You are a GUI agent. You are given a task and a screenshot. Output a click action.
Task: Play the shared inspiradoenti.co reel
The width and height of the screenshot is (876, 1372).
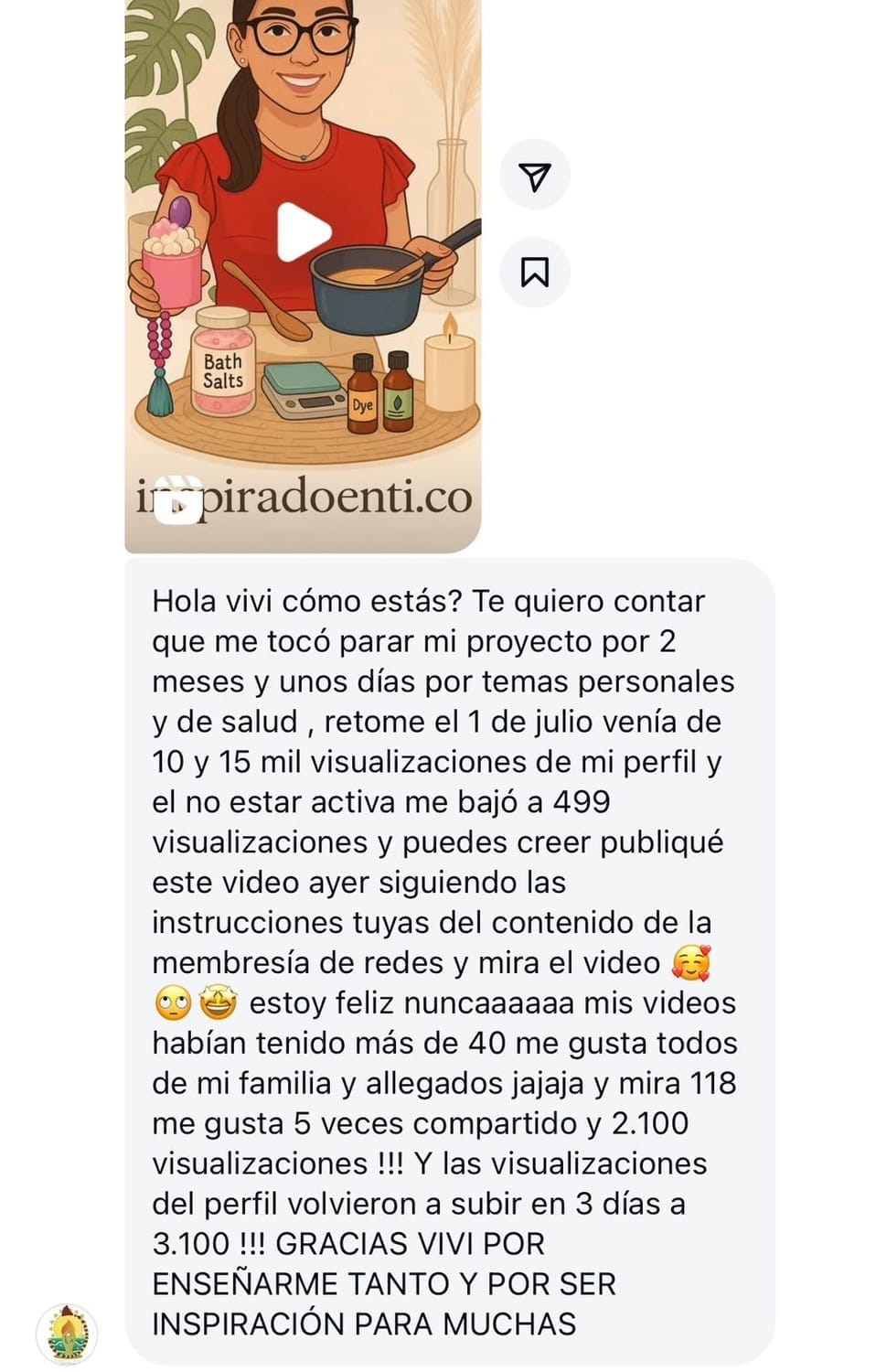tap(303, 232)
